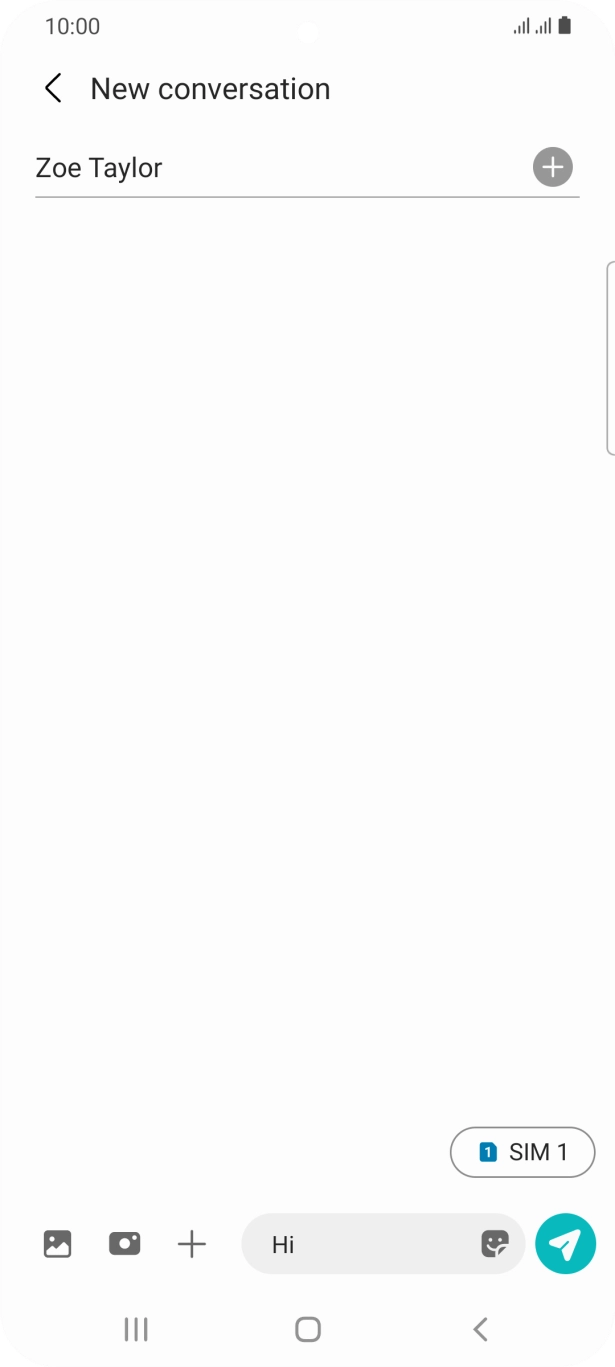Viewport: 615px width, 1367px height.
Task: Open the sticker picker
Action: tap(495, 1244)
